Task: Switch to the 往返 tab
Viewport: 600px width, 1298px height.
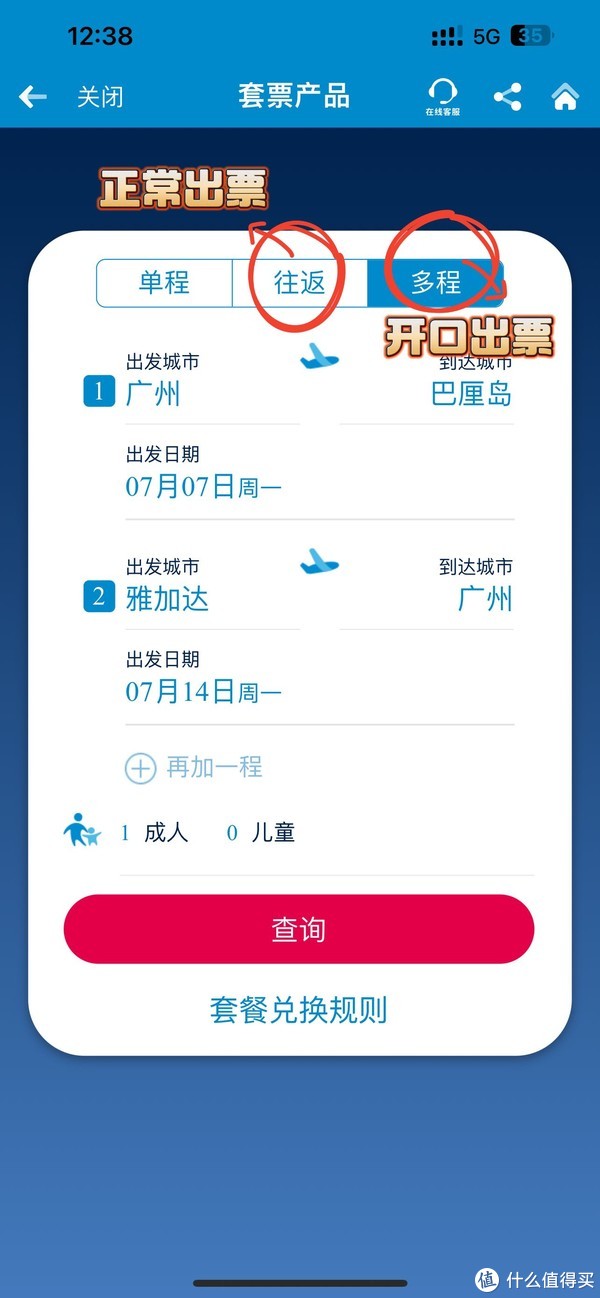Action: point(300,283)
